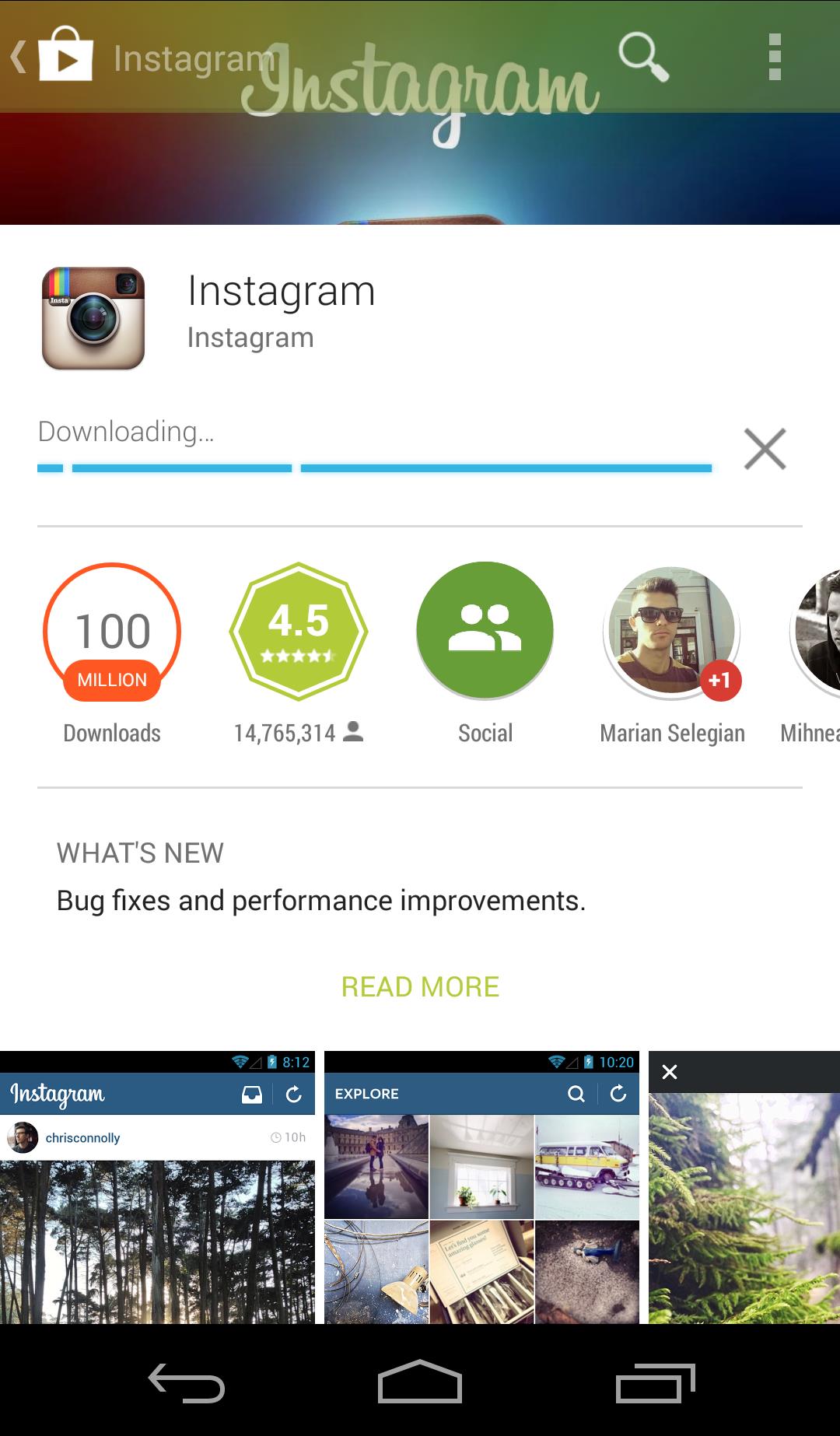Tap READ MORE under What's New
Image resolution: width=840 pixels, height=1436 pixels.
tap(420, 986)
